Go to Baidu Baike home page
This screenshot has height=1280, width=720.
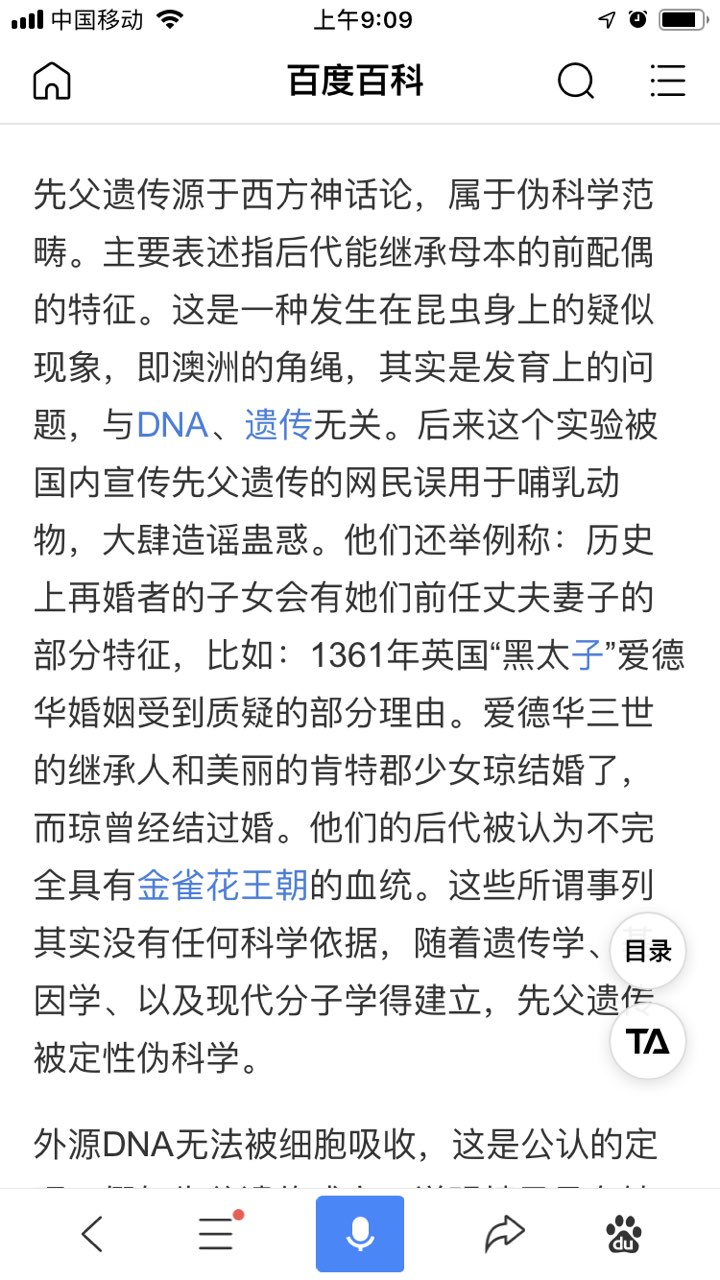coord(52,80)
